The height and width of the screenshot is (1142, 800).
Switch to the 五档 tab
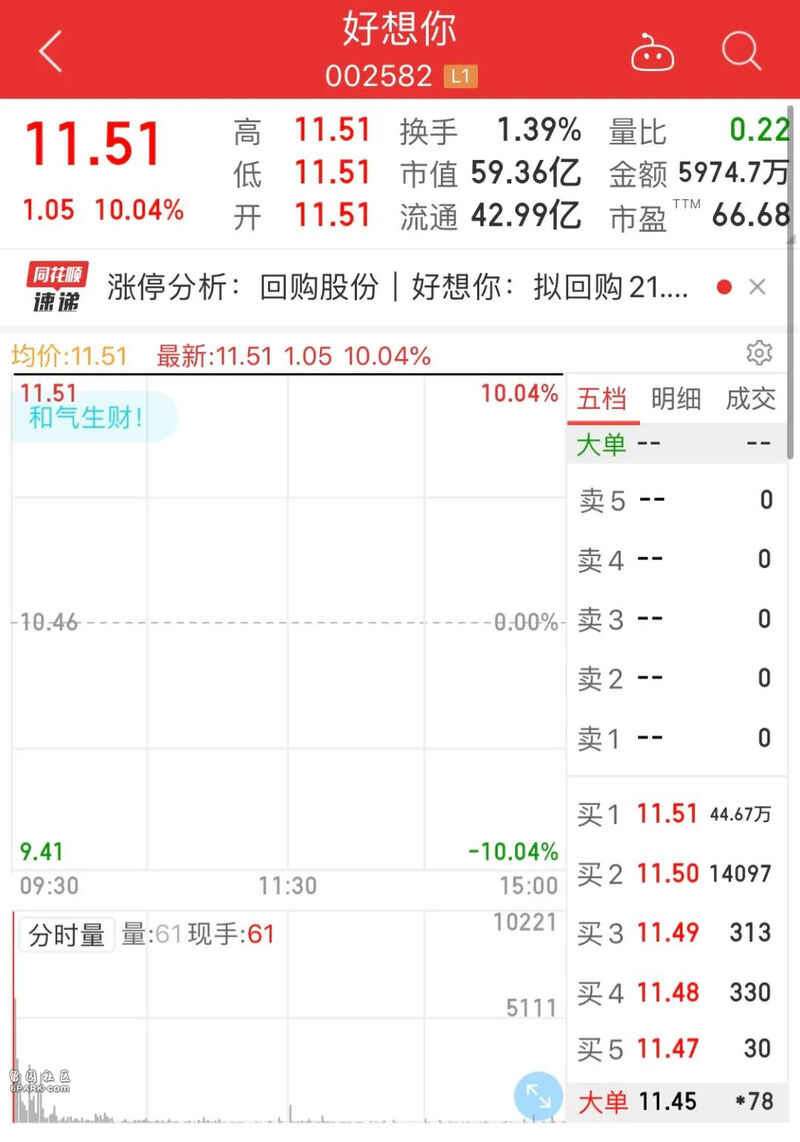pos(602,400)
